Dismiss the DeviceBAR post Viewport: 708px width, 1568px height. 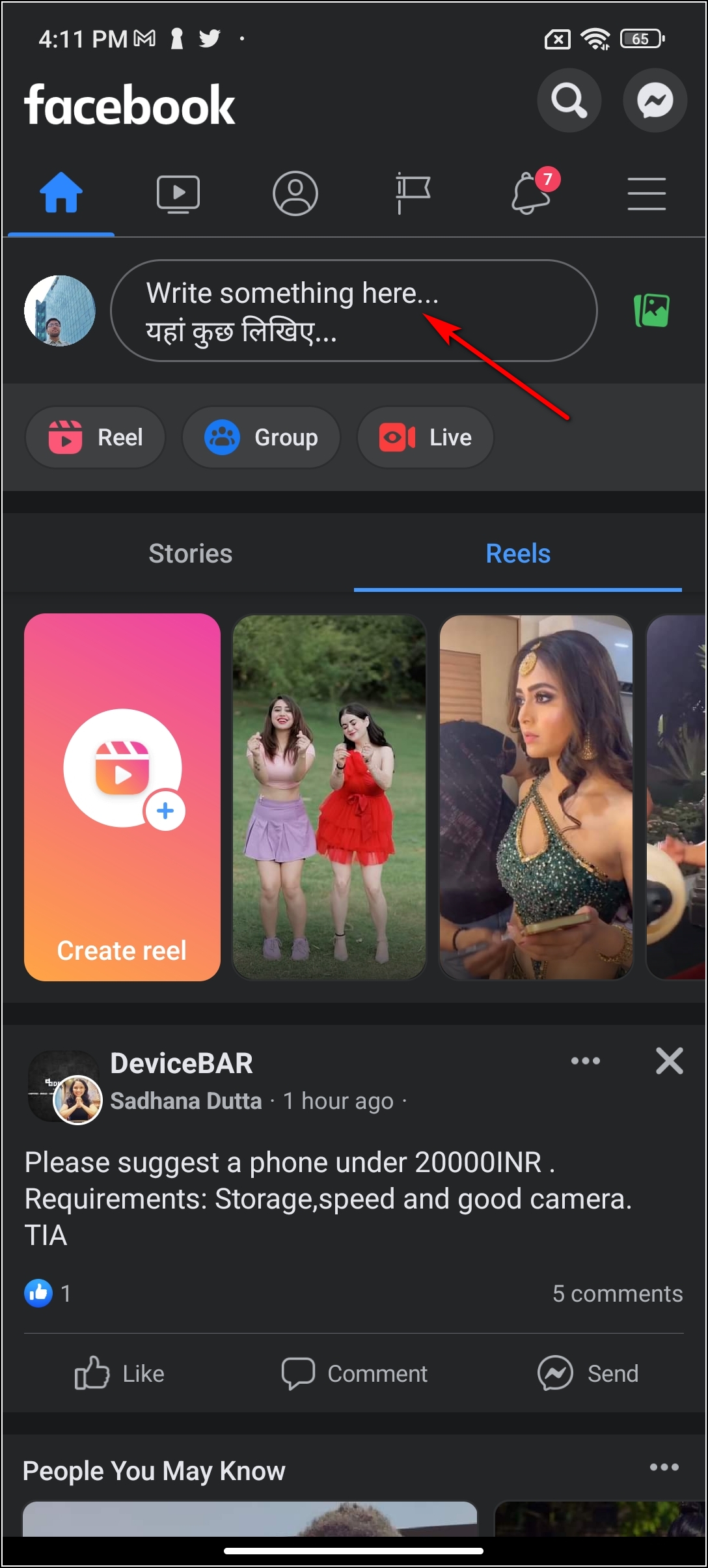click(x=669, y=1061)
